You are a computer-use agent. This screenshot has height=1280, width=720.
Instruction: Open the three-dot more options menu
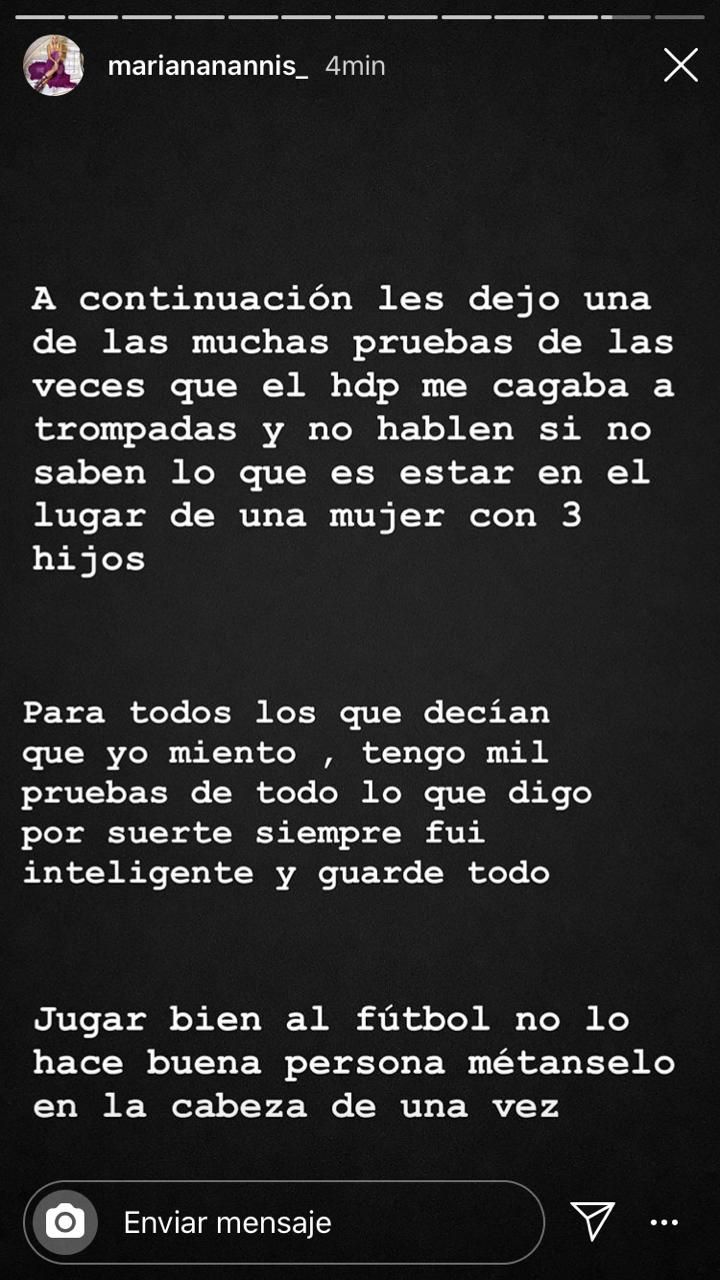pos(664,1222)
